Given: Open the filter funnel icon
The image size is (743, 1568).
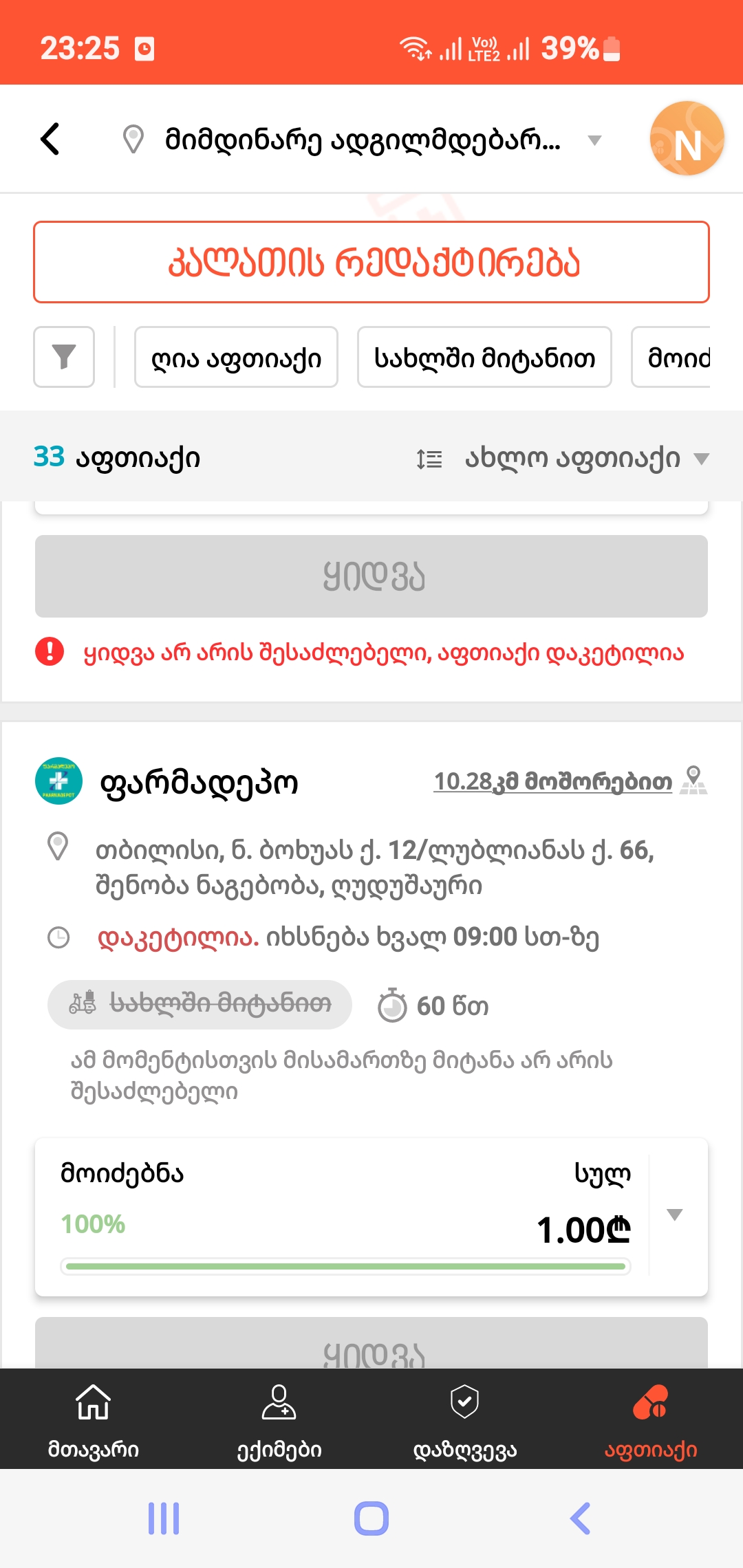Looking at the screenshot, I should [x=64, y=357].
